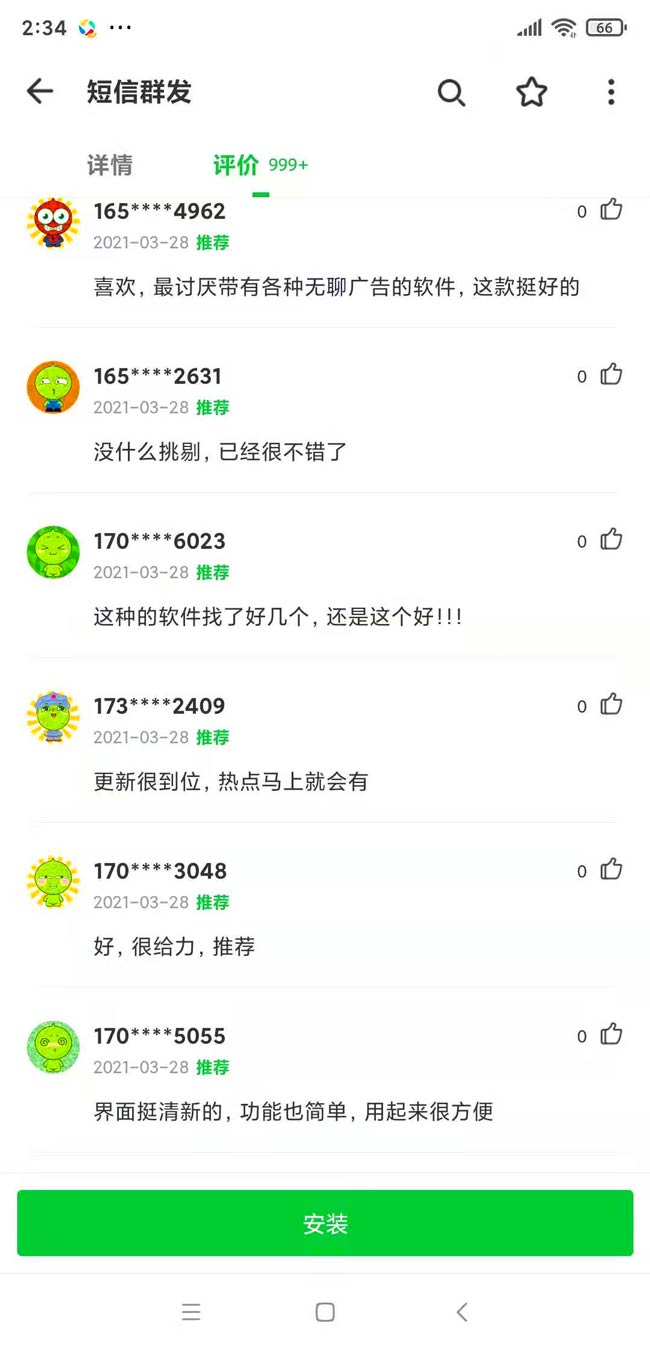Like the review by 165****2631

click(611, 375)
